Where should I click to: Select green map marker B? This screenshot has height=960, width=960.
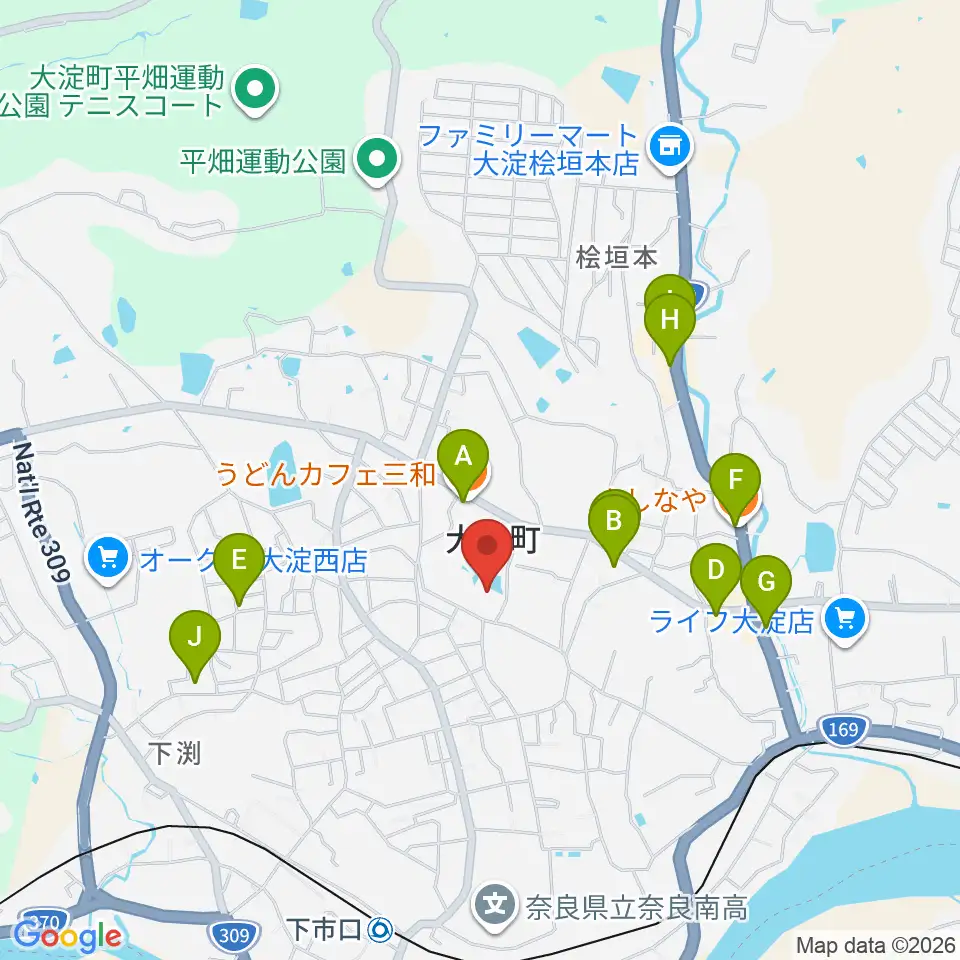click(613, 527)
